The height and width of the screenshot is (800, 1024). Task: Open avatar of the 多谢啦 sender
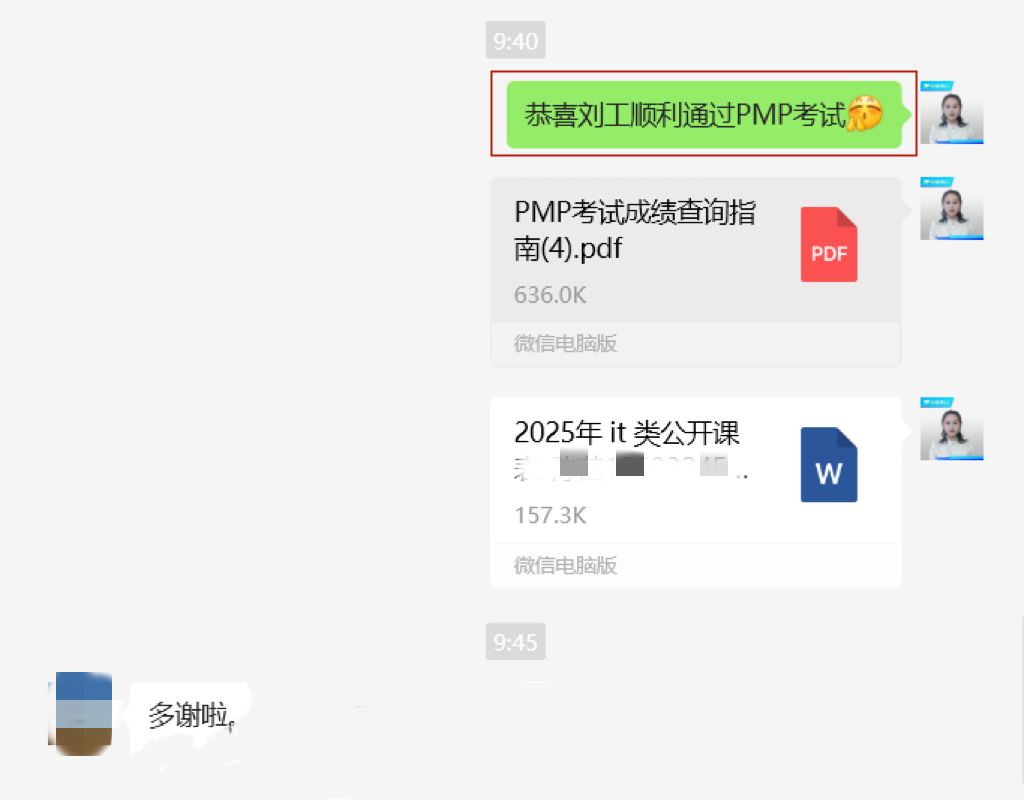[80, 712]
